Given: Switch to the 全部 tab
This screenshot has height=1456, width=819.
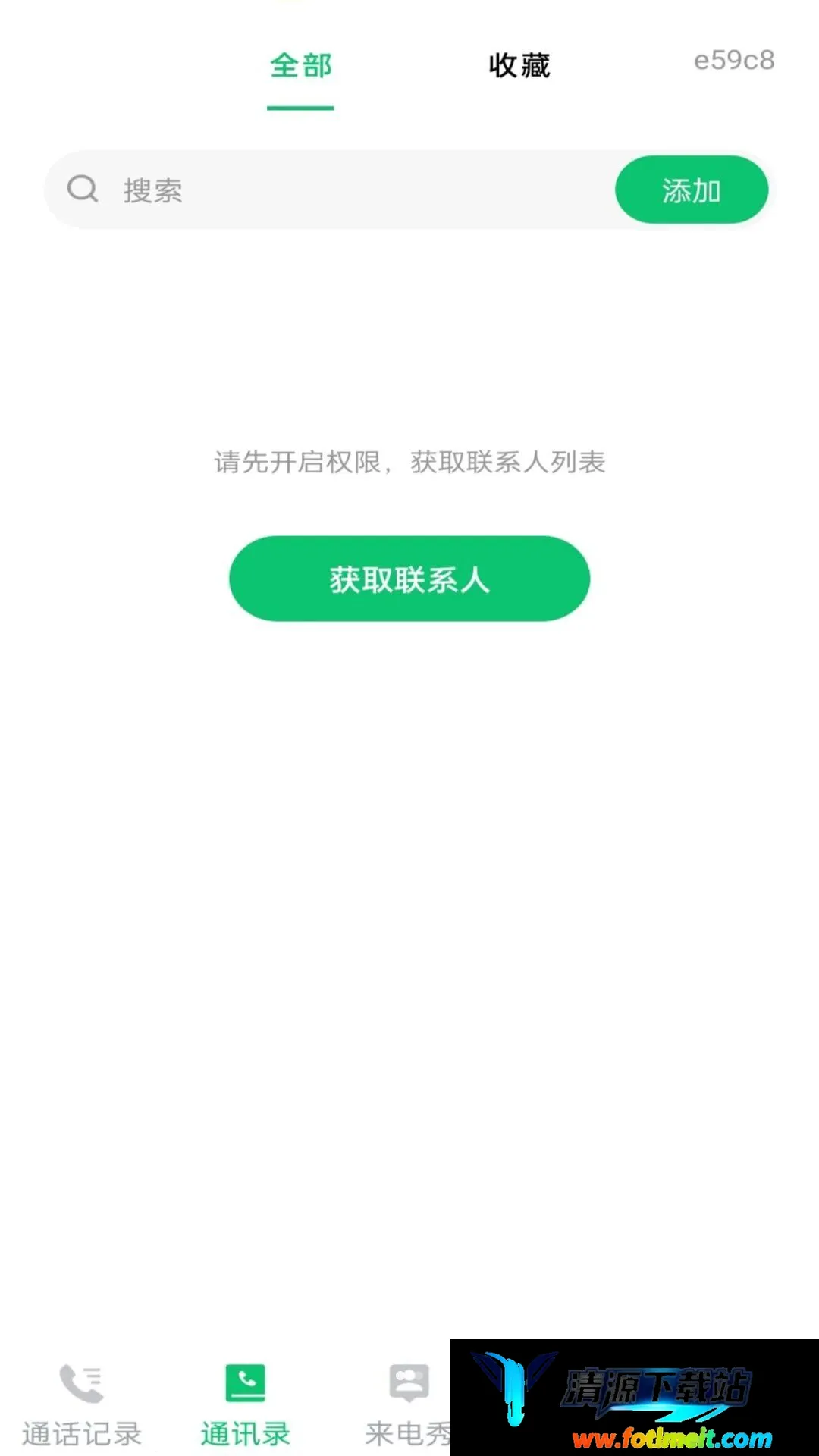Looking at the screenshot, I should point(301,66).
